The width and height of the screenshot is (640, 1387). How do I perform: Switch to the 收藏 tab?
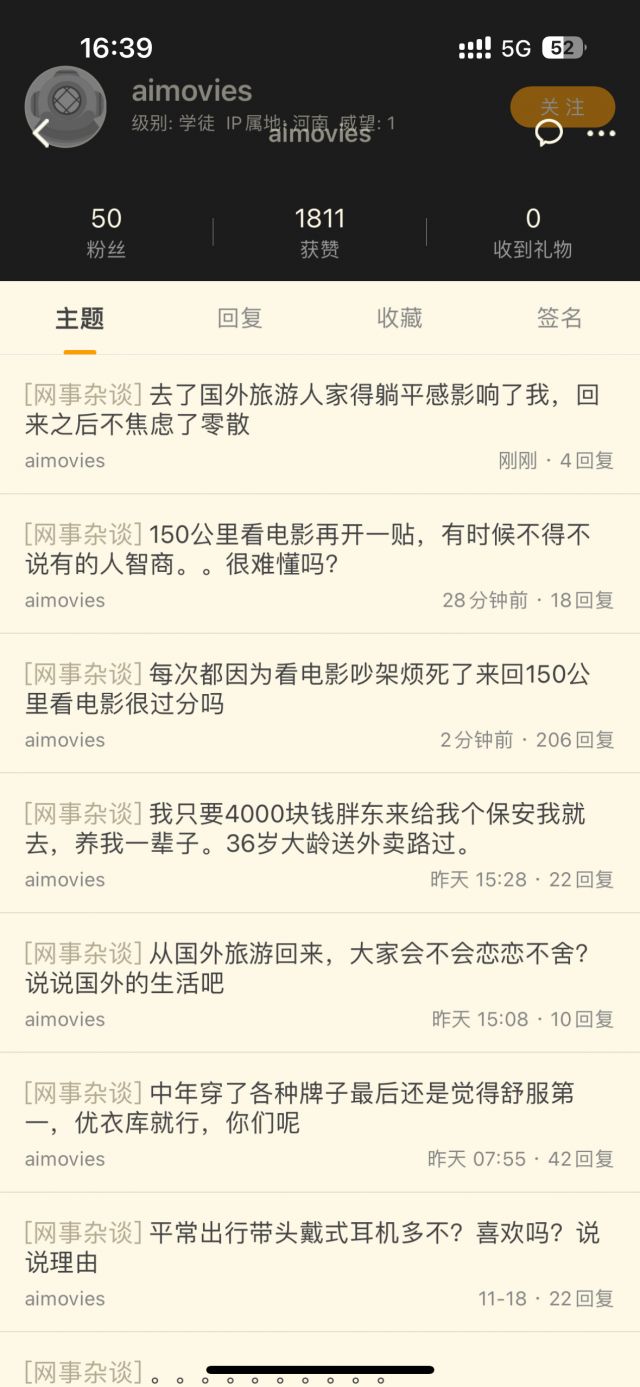pos(400,318)
